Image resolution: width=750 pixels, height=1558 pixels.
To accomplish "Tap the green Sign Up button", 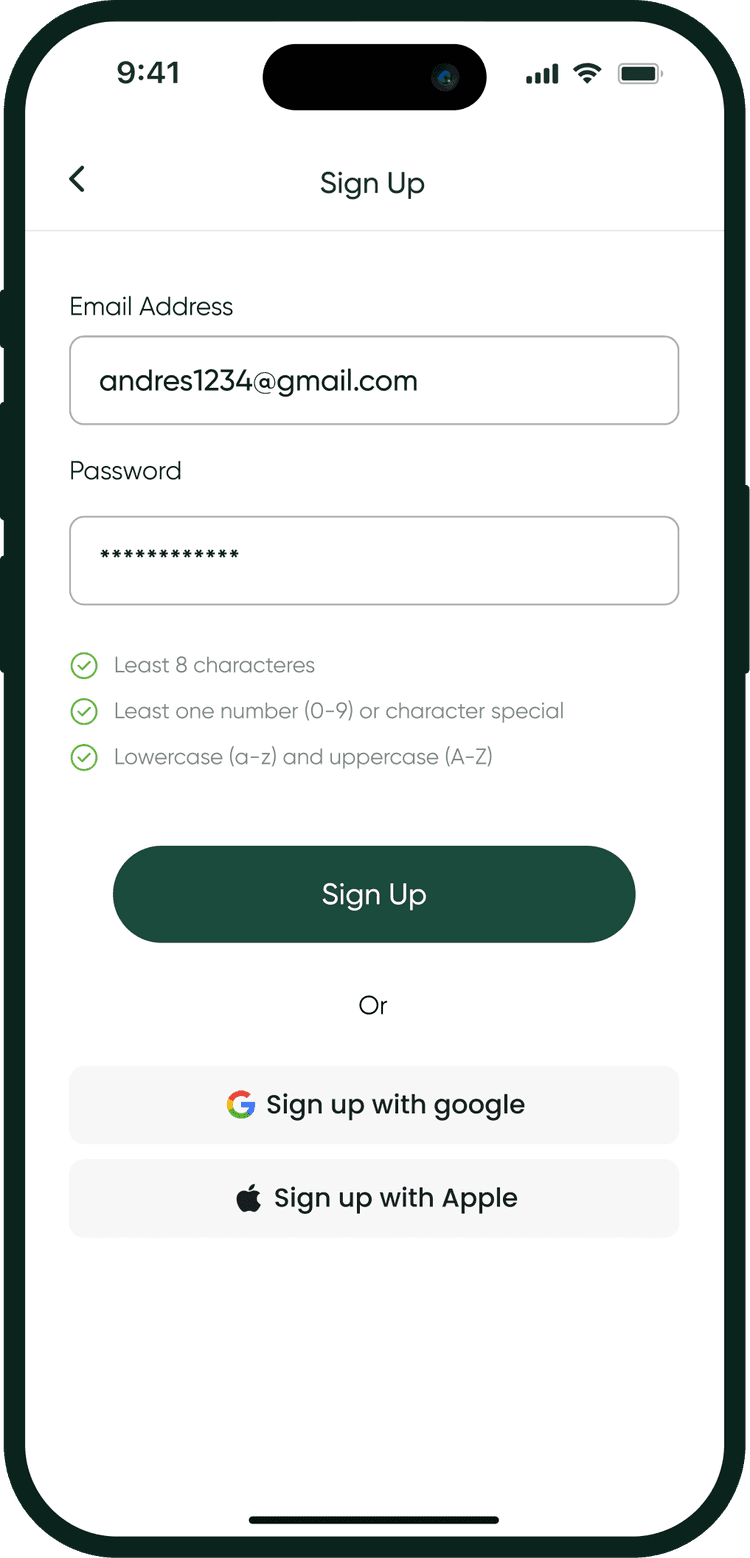I will pos(374,894).
